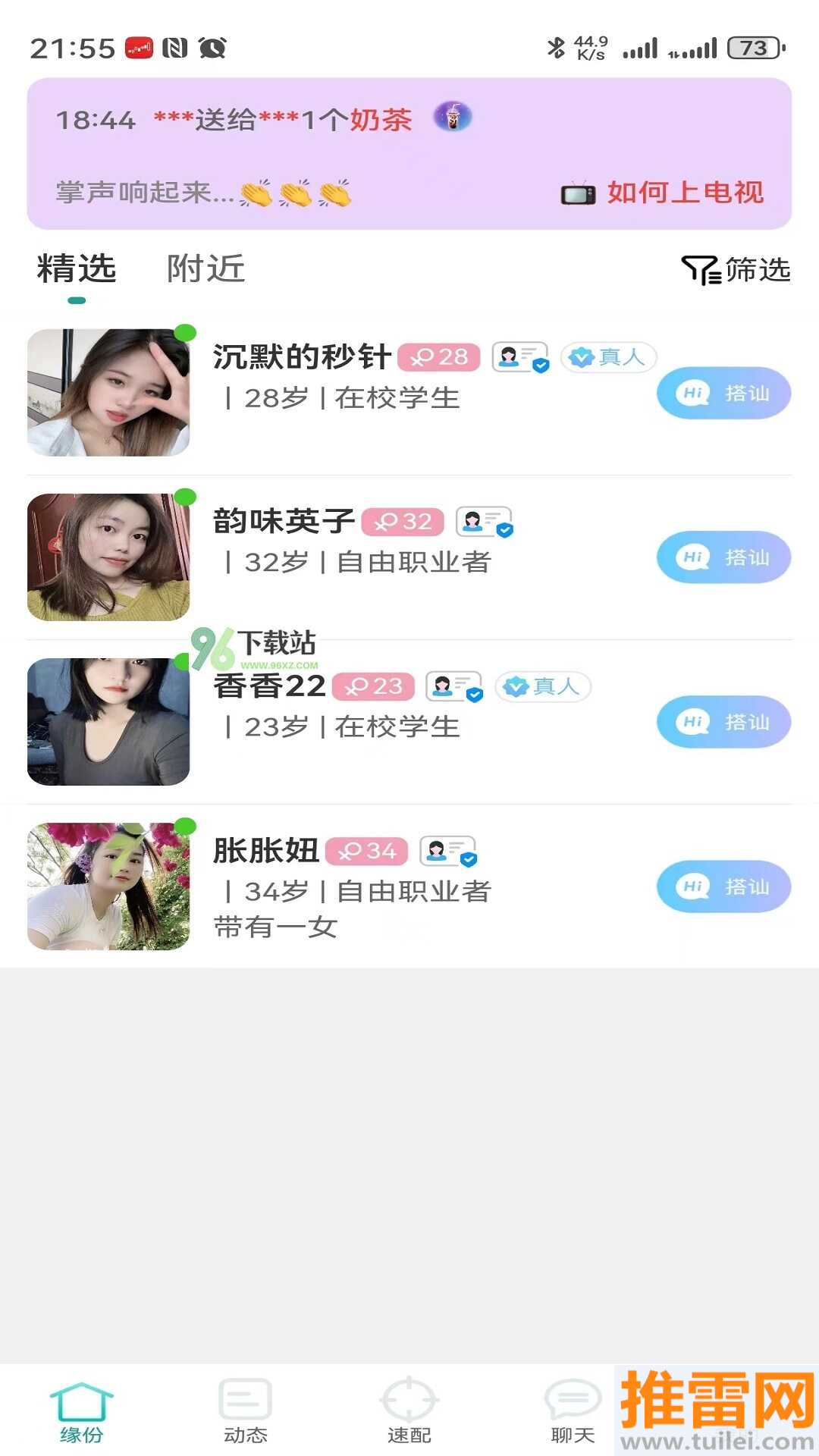Open the 缘份 home tab

(x=81, y=1410)
